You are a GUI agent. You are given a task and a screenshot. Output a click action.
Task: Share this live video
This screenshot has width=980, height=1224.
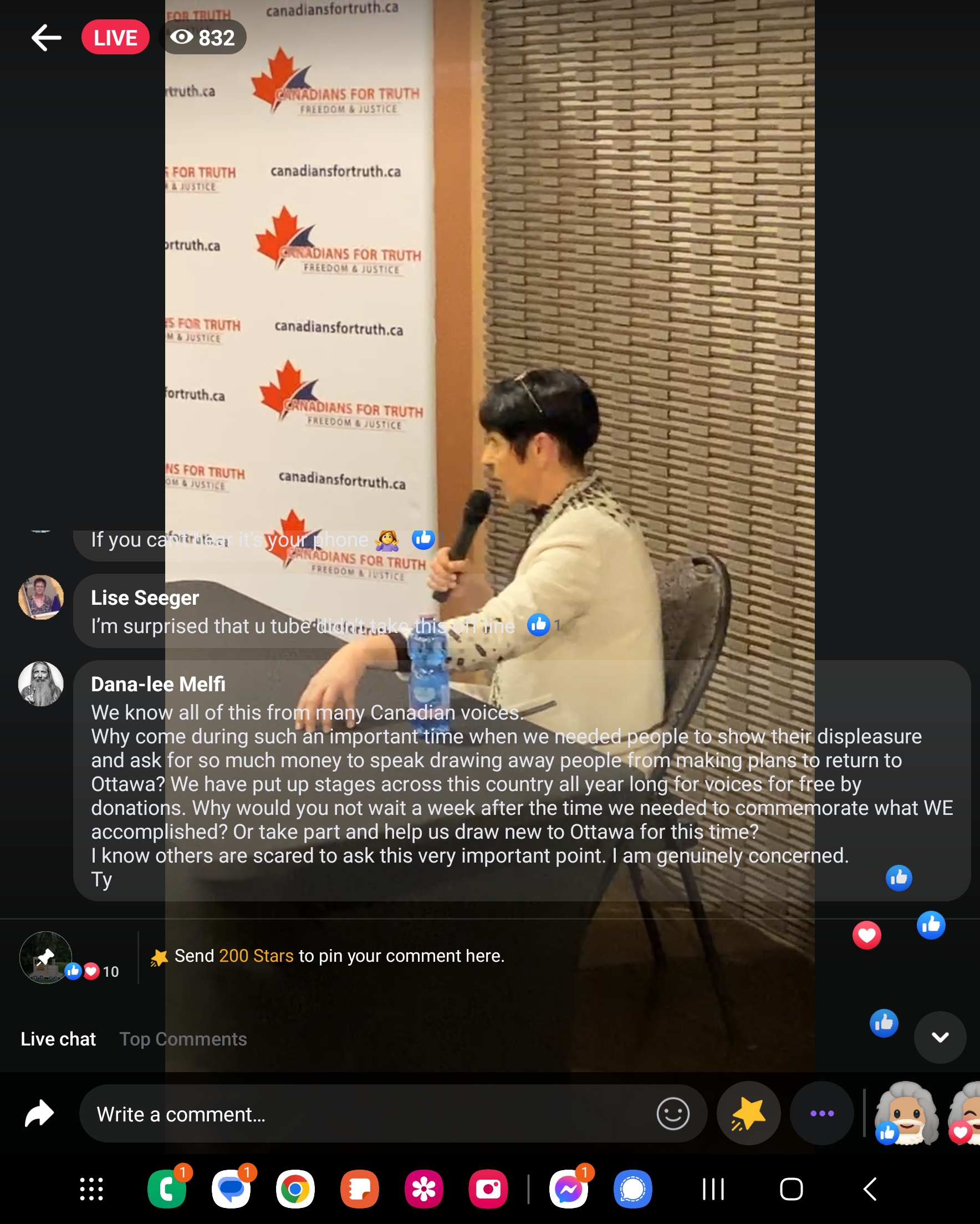(x=39, y=1113)
